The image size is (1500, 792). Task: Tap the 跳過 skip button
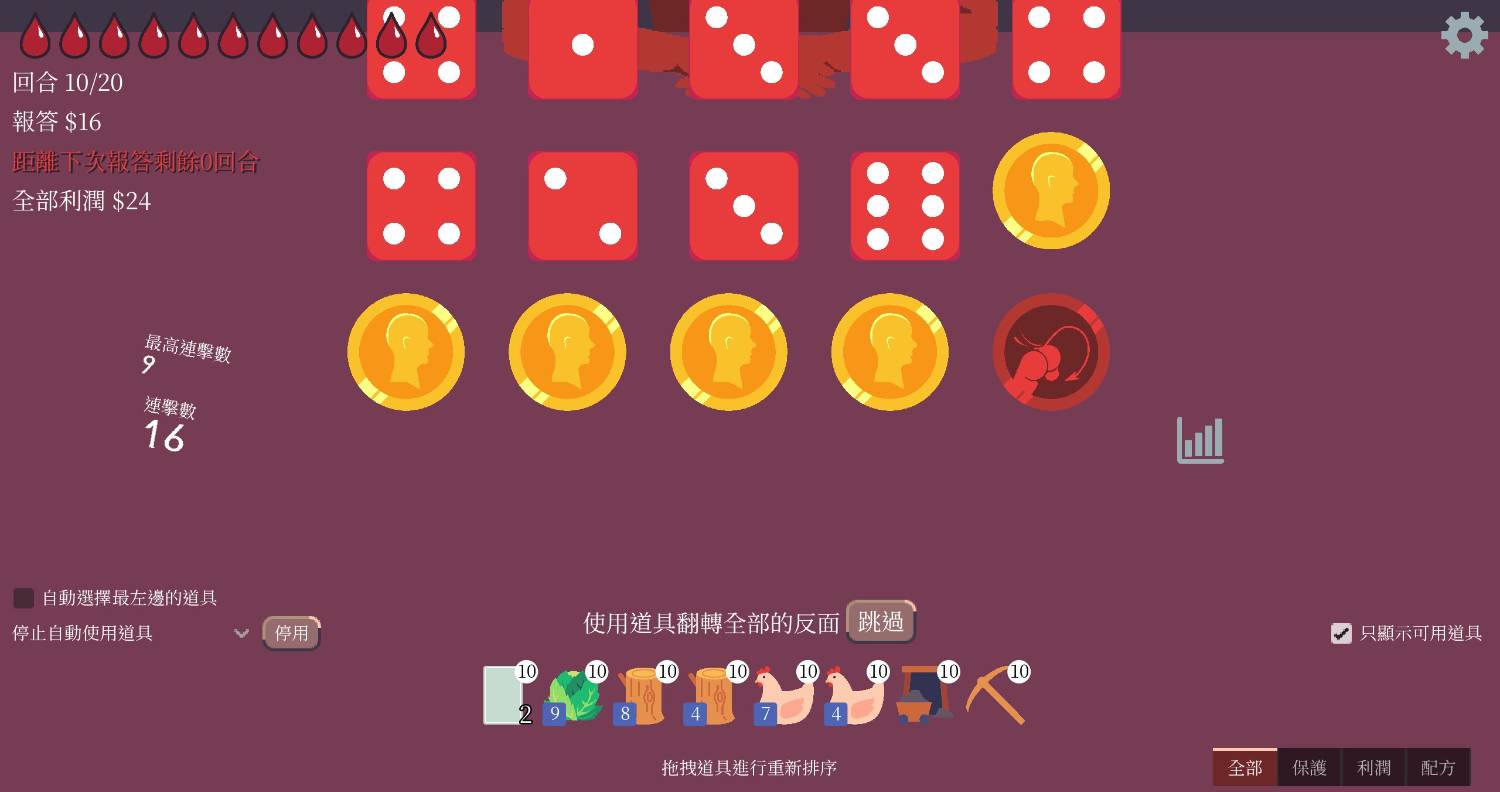pos(880,621)
